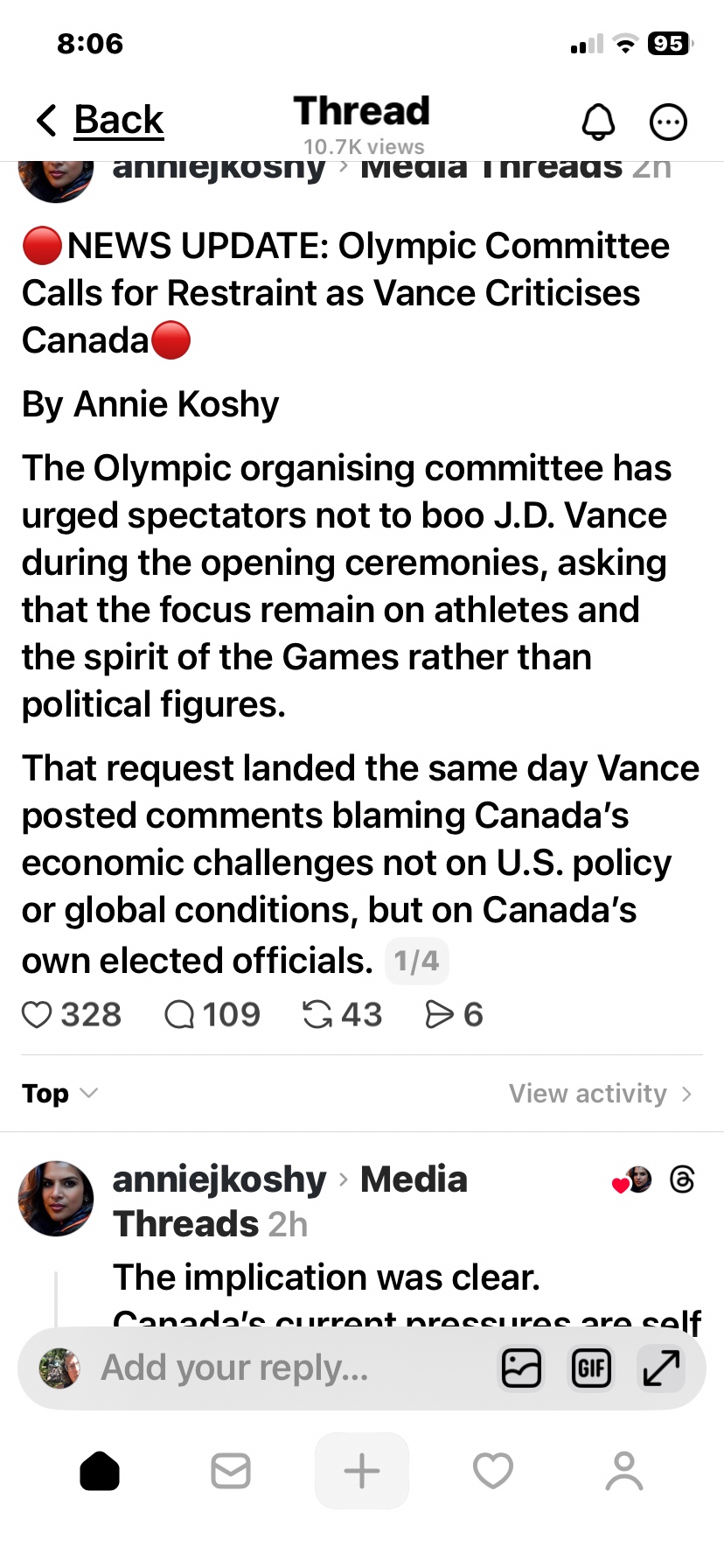Create a new thread with plus
The image size is (724, 1568).
click(362, 1471)
